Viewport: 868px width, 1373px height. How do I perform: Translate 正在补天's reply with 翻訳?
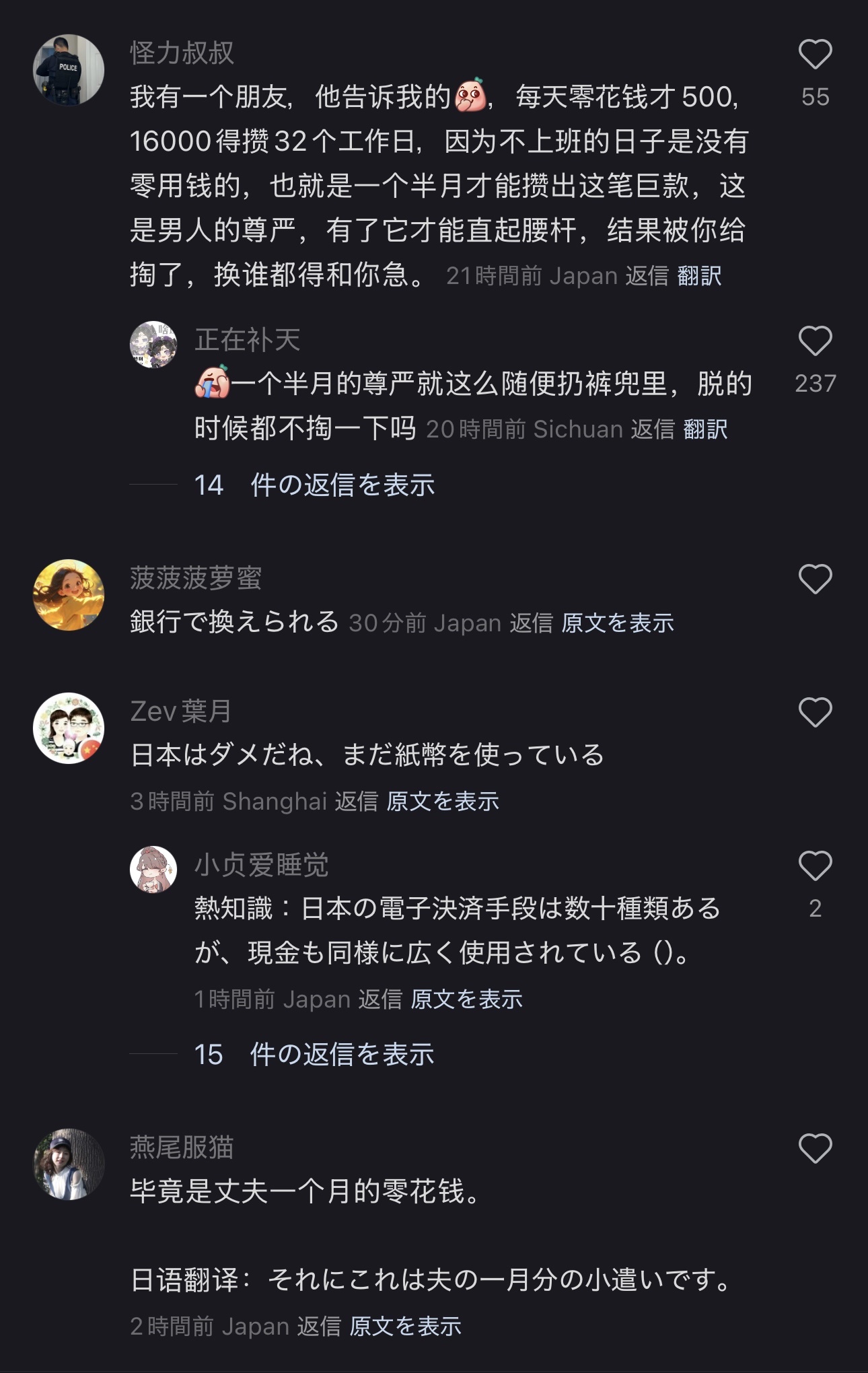coord(705,429)
